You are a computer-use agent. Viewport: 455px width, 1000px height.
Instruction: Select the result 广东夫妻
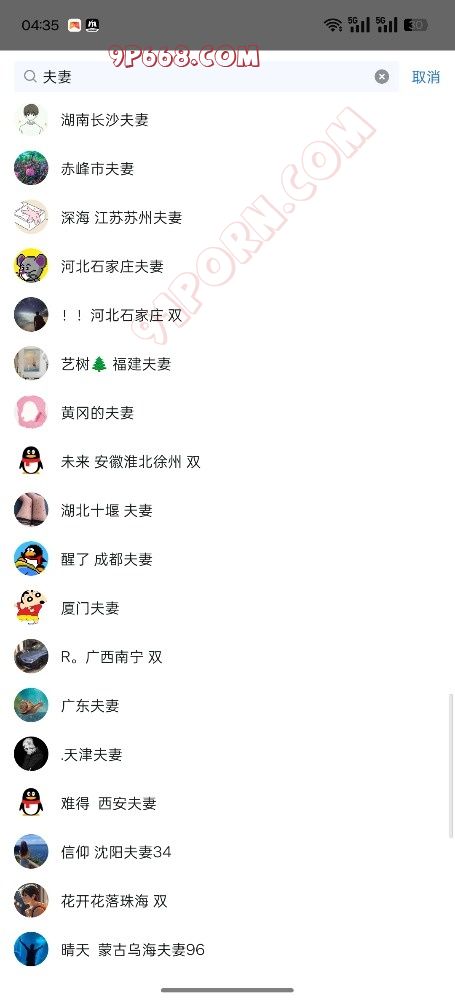tap(227, 705)
